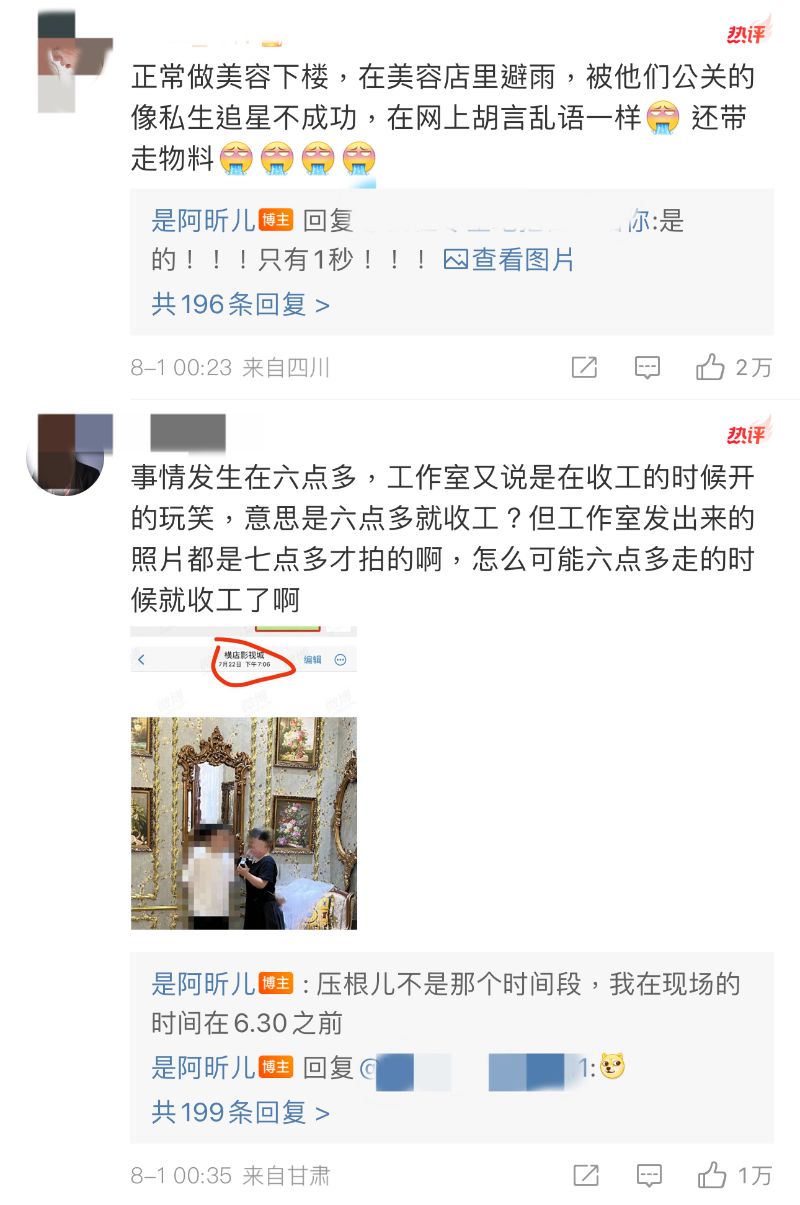Open the avatar of the 四川 commenter
This screenshot has width=800, height=1205.
pos(68,62)
